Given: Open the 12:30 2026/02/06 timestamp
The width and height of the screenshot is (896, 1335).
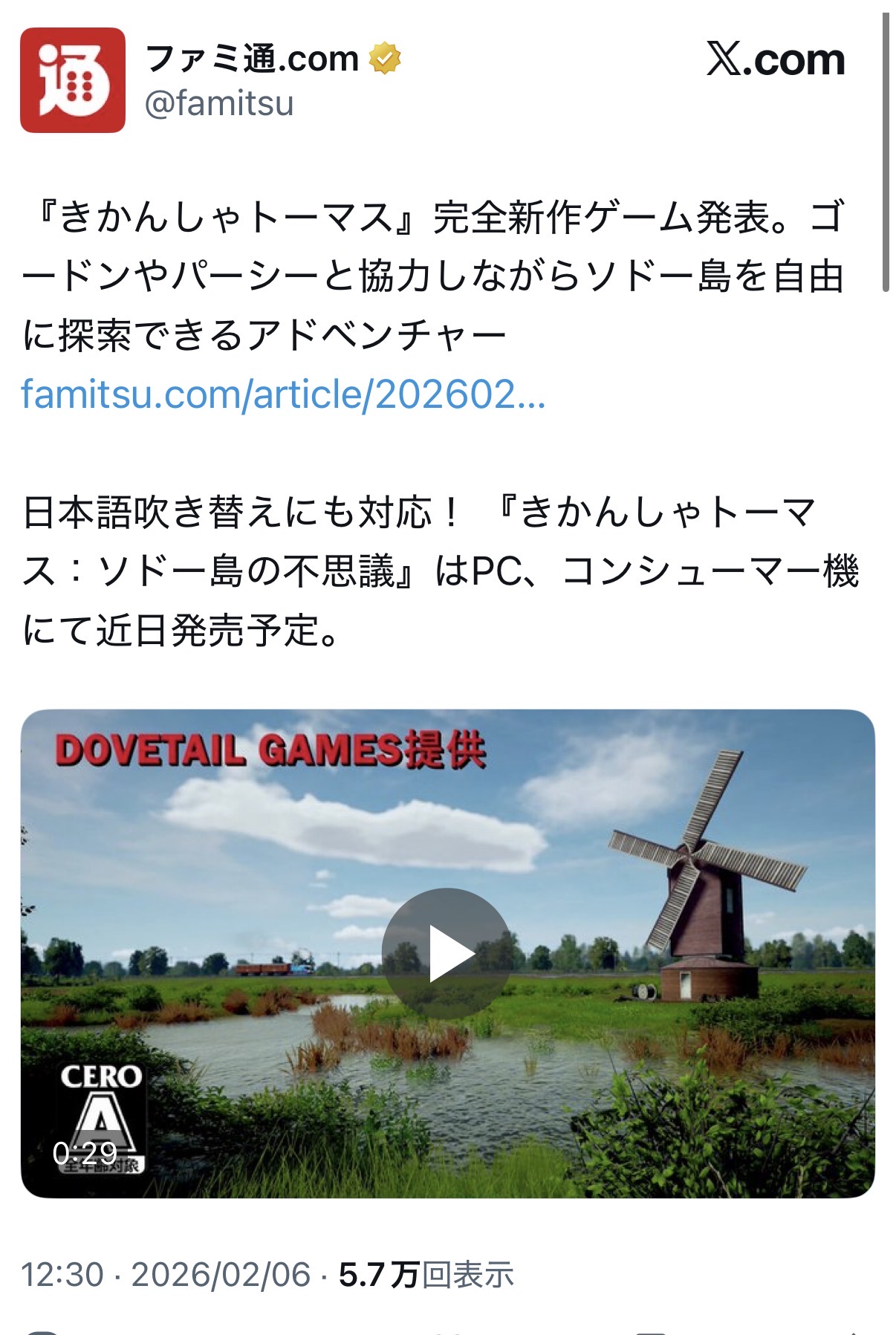Looking at the screenshot, I should tap(165, 1275).
